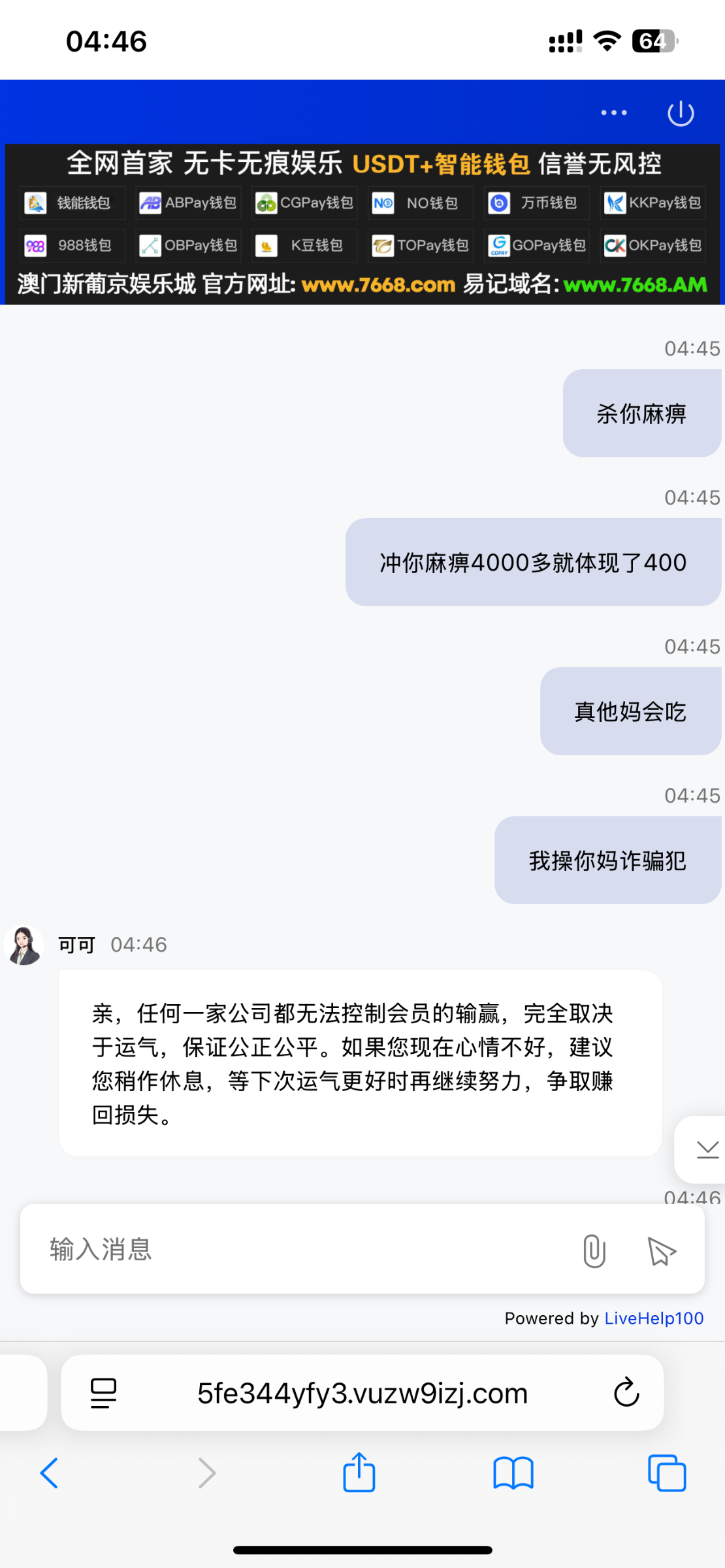
Task: Select the ABPay钱包 wallet option
Action: pos(188,203)
